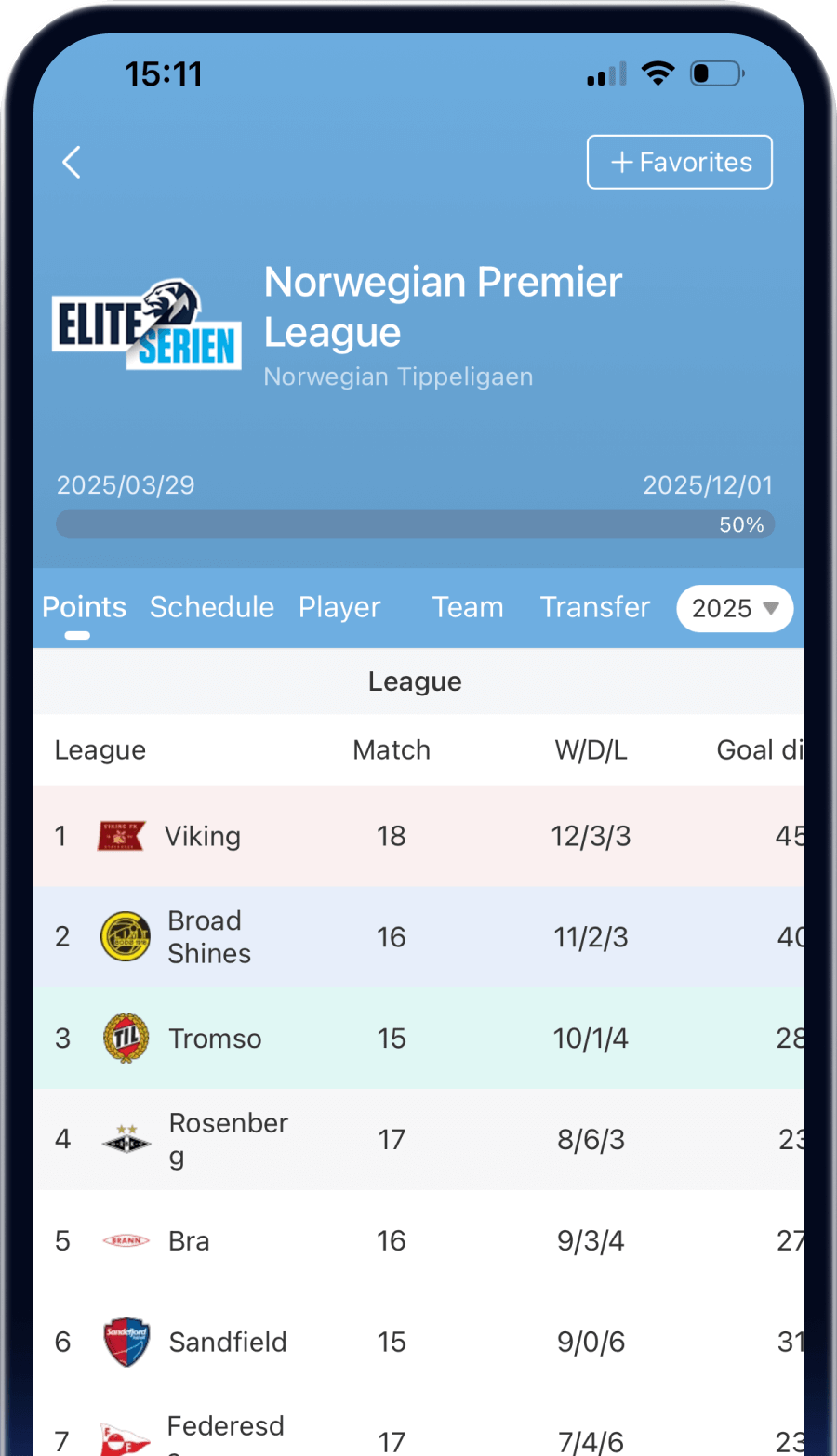Image resolution: width=837 pixels, height=1456 pixels.
Task: Select the Team tab
Action: tap(468, 607)
